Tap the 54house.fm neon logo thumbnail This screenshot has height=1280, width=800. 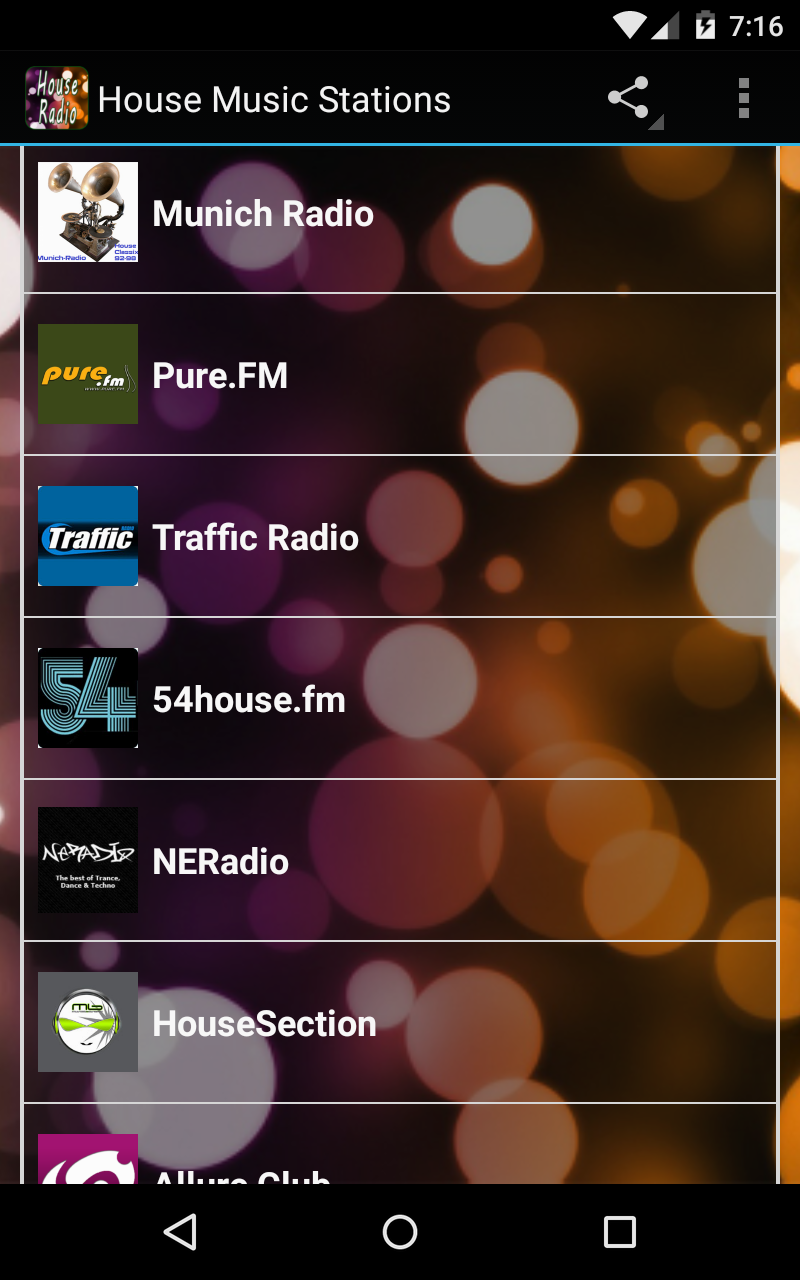click(x=88, y=698)
